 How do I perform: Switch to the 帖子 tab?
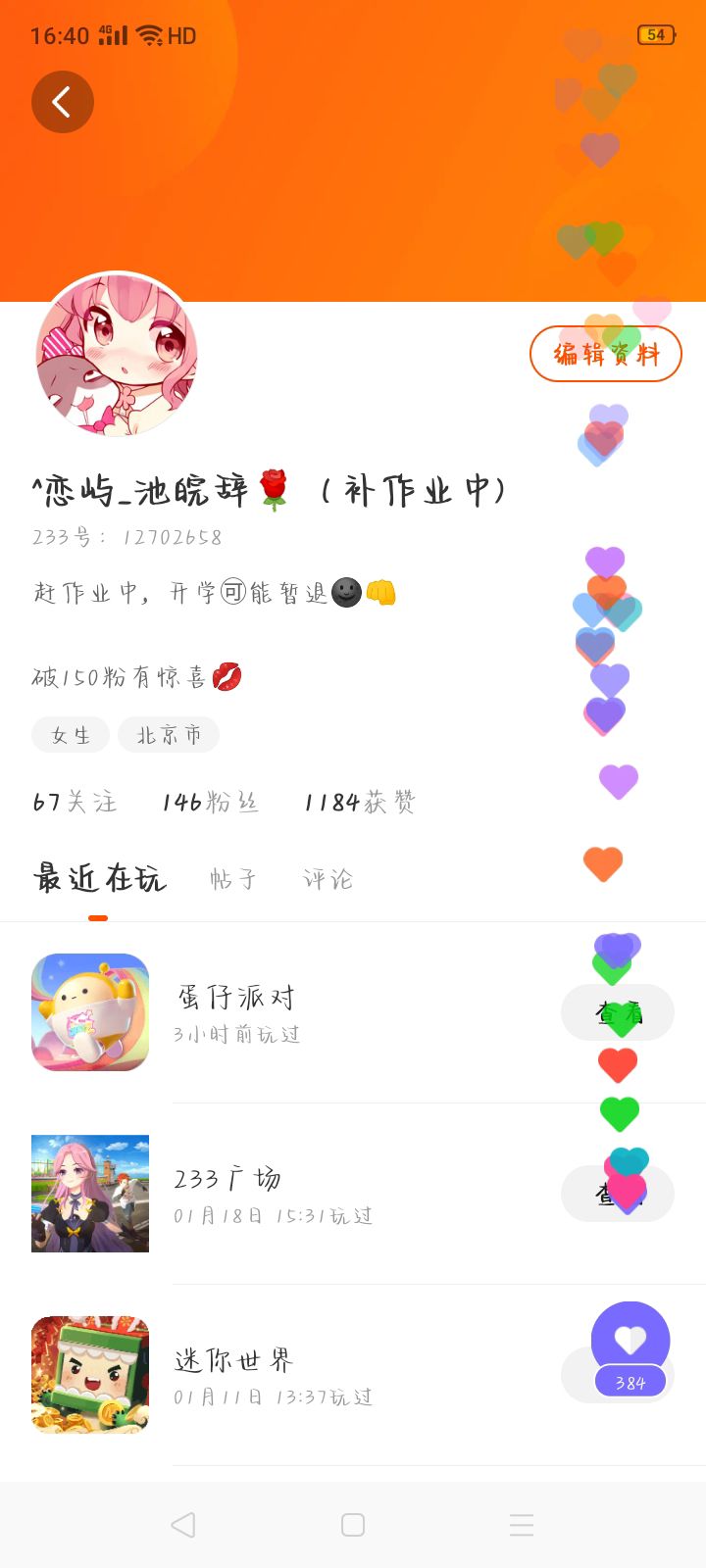point(233,879)
